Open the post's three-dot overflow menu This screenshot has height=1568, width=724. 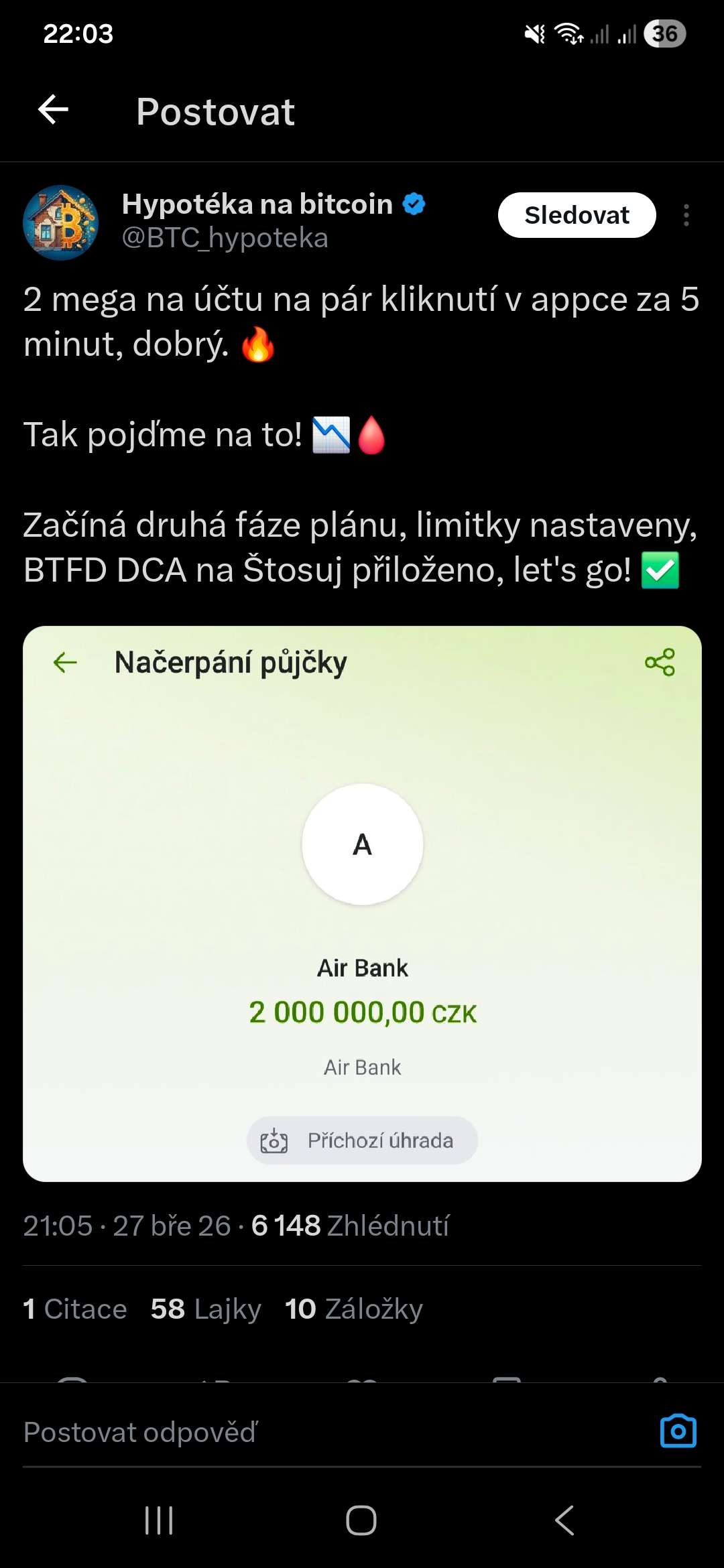tap(686, 215)
